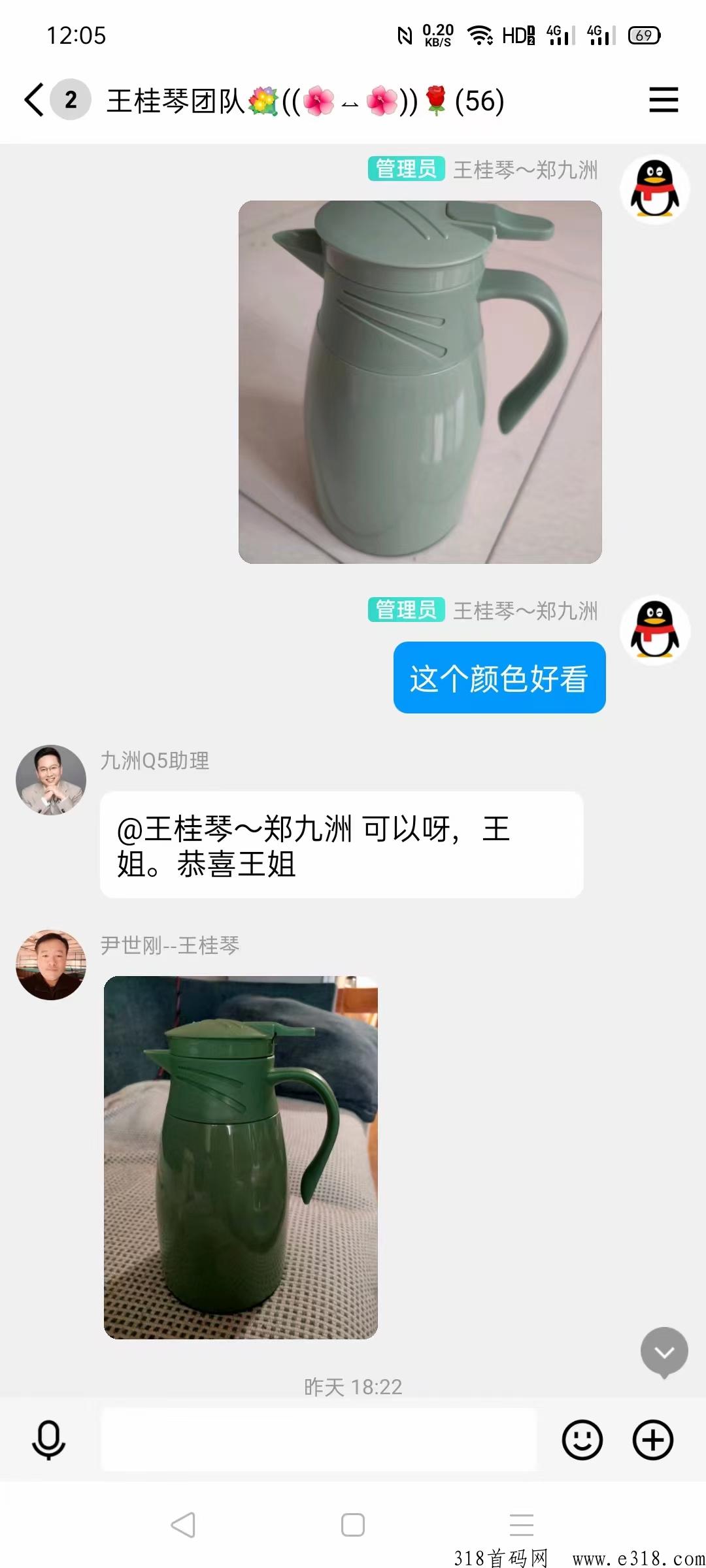
Task: Open the dark green kettle photo
Action: [241, 1157]
